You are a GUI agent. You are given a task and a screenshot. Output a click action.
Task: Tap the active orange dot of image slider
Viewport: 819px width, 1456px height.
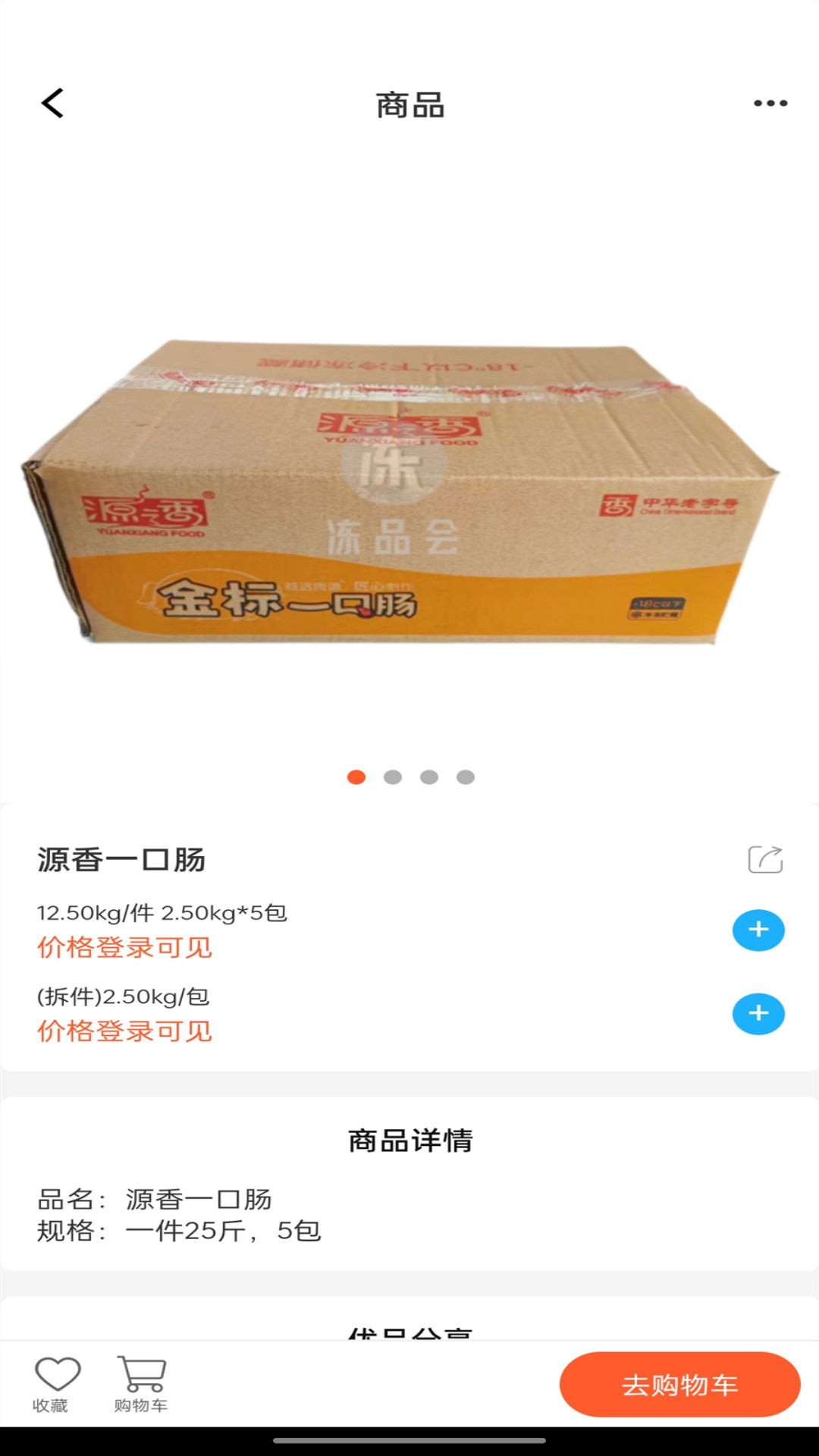(354, 776)
